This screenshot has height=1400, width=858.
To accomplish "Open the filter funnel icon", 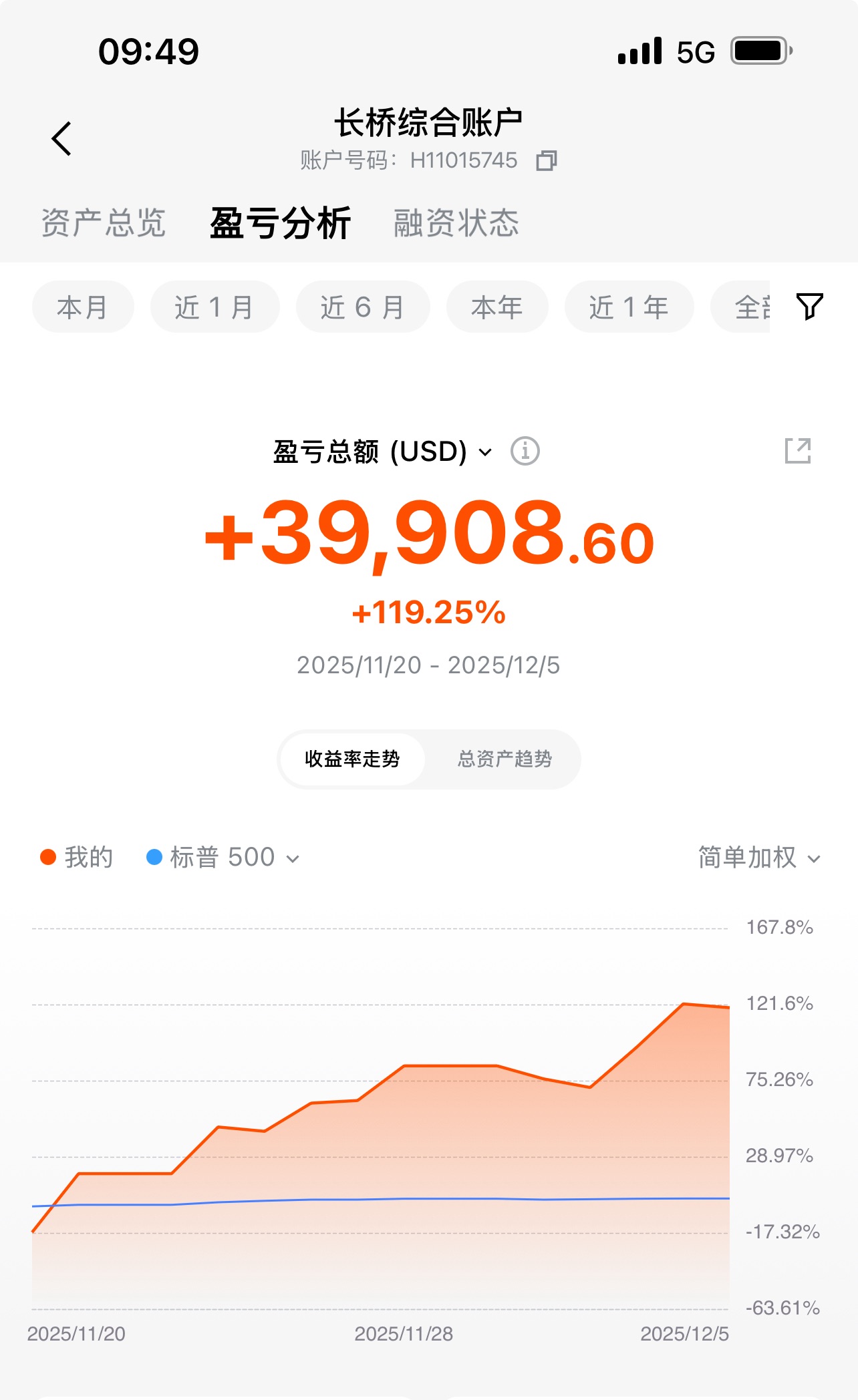I will [809, 307].
